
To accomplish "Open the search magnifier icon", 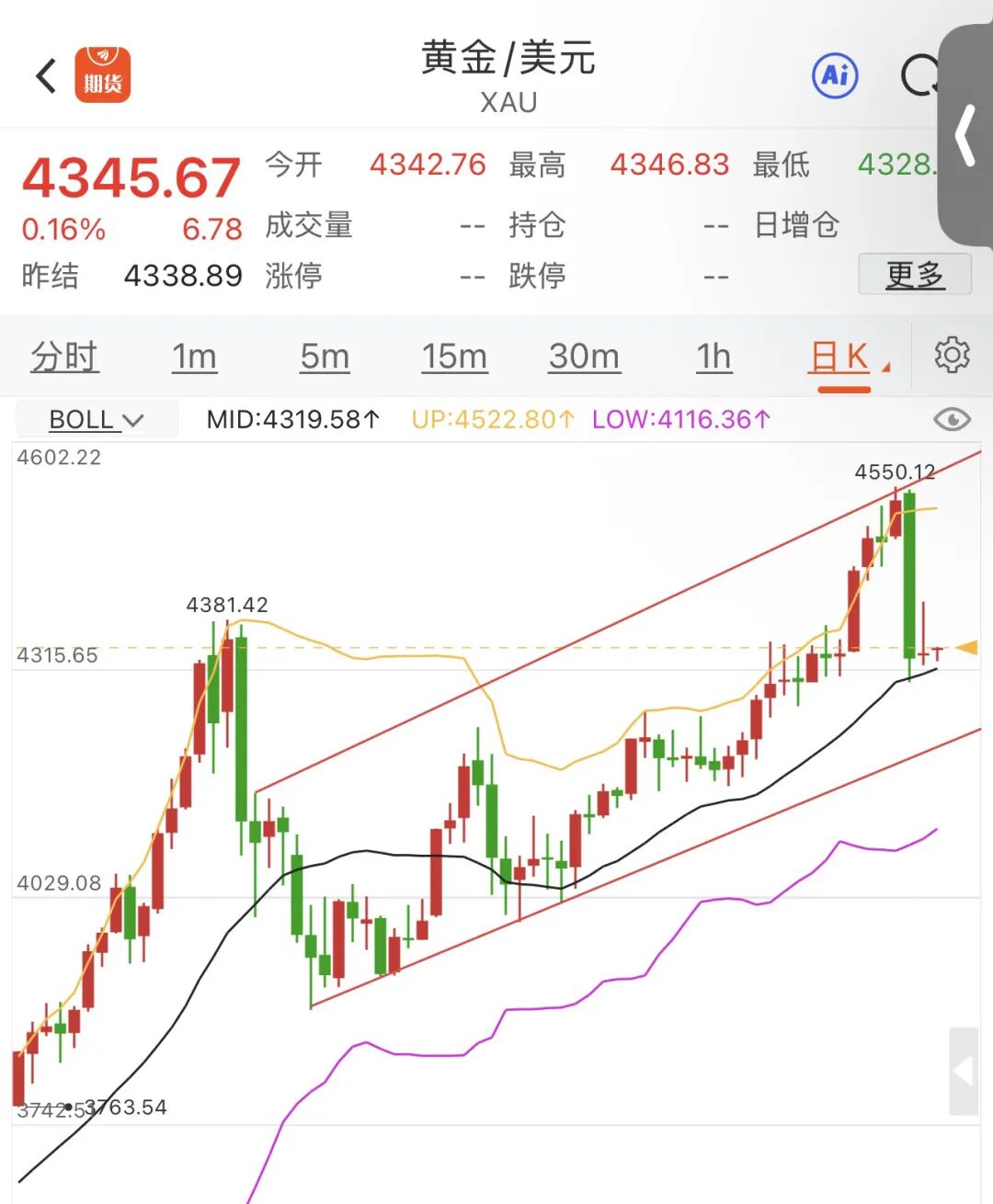I will (919, 75).
